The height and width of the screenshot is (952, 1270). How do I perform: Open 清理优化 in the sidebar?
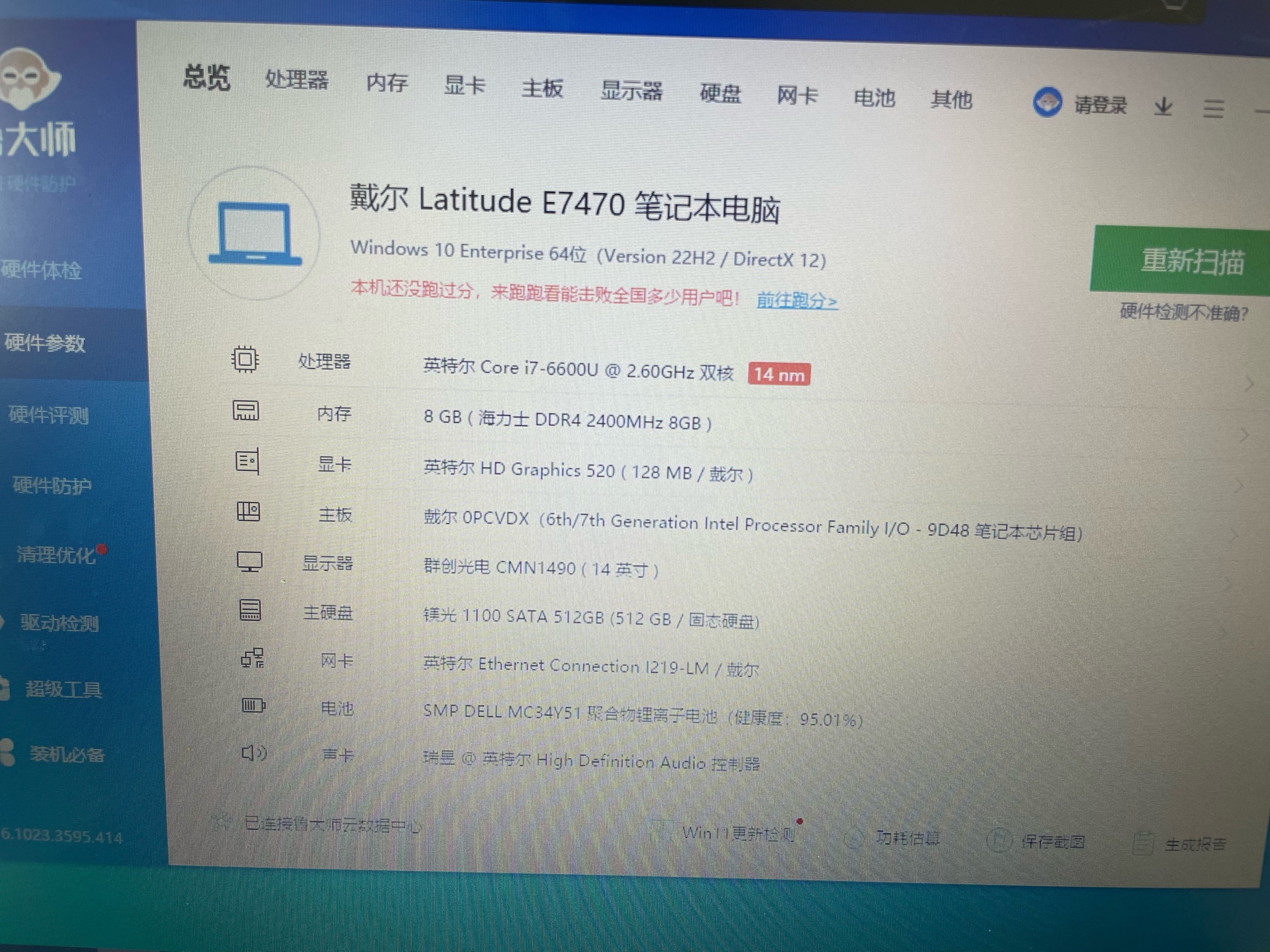tap(55, 555)
